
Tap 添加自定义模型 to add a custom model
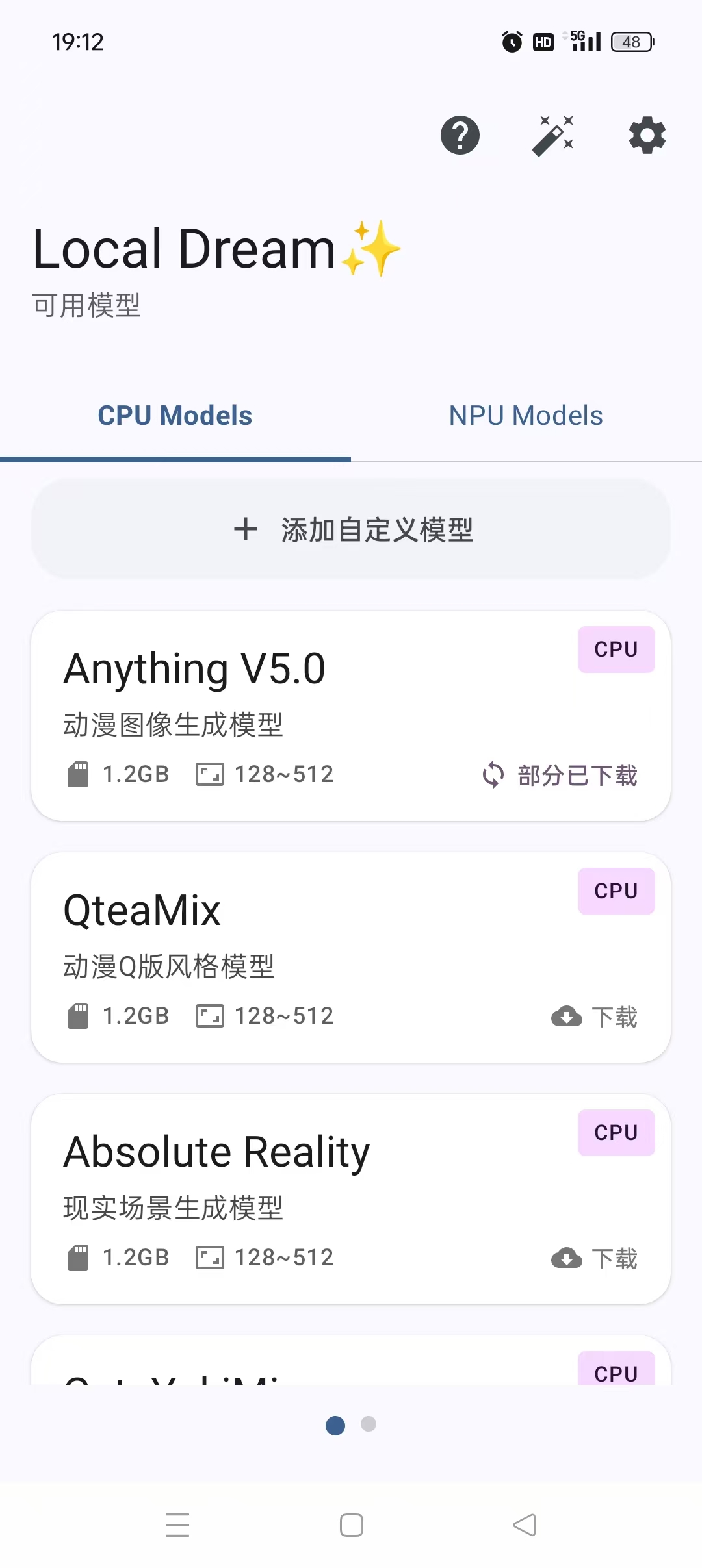pyautogui.click(x=351, y=529)
